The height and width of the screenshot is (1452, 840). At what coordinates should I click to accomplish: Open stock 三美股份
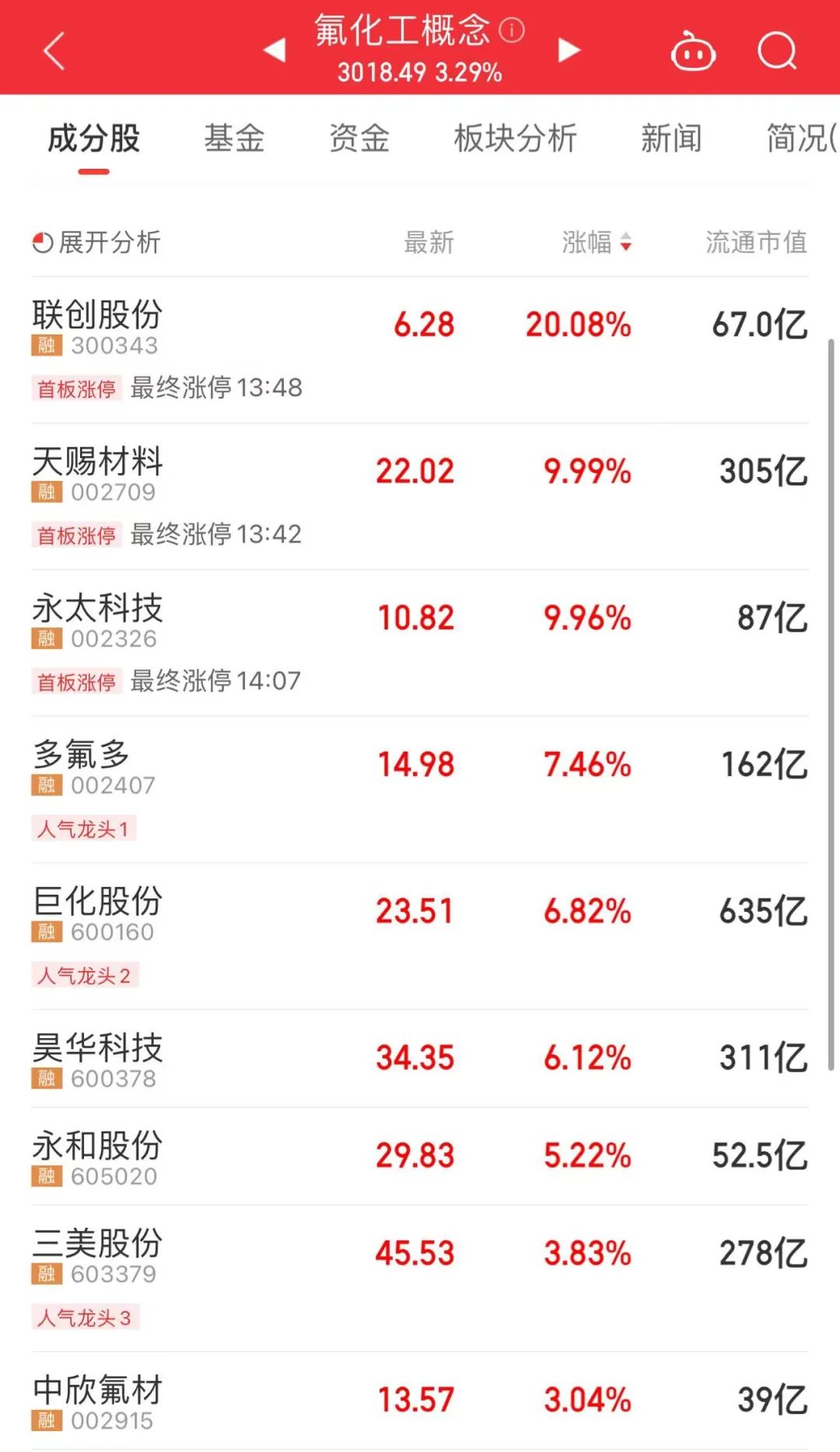click(97, 1243)
